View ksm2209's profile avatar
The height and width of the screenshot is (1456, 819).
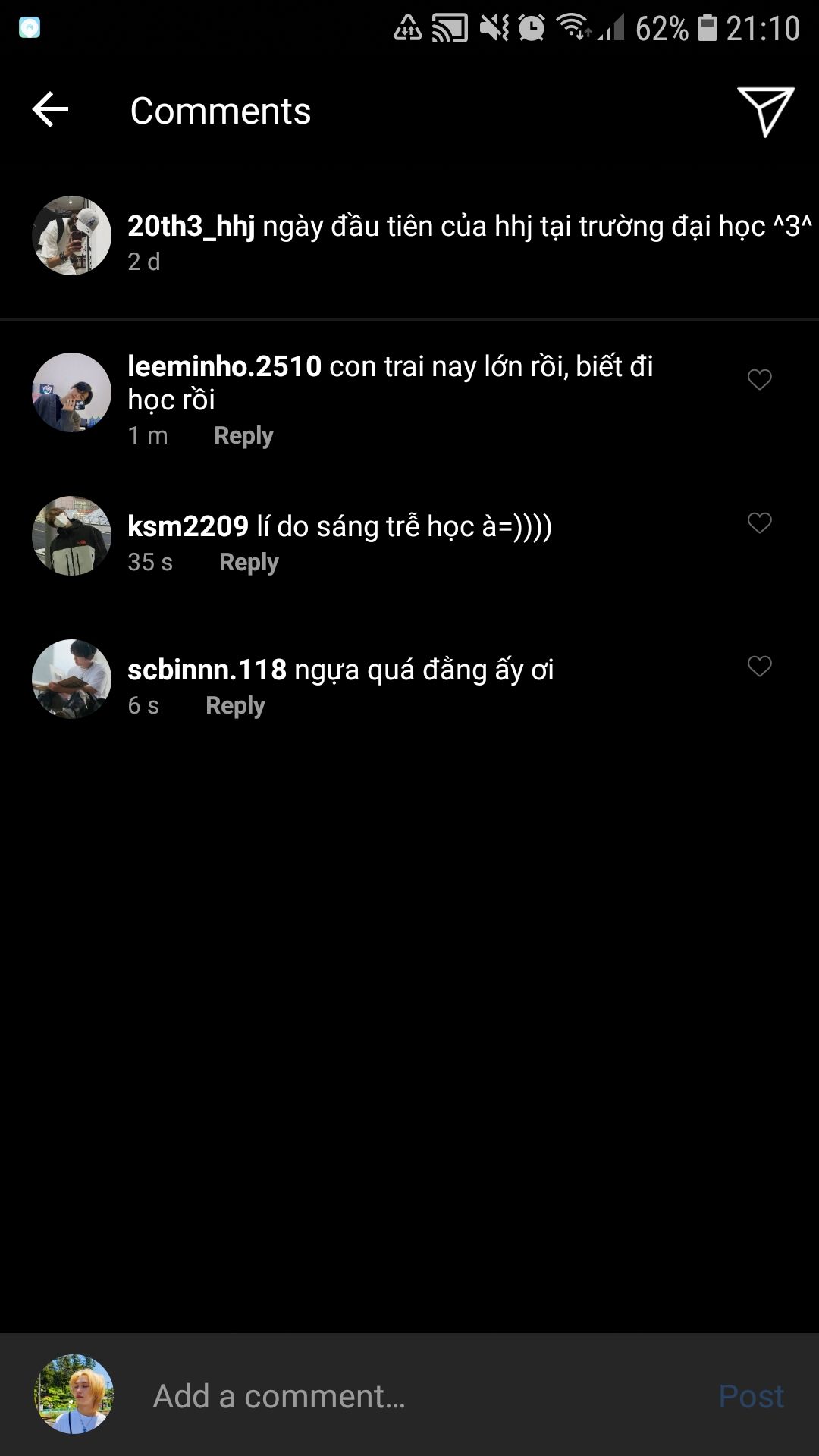72,535
